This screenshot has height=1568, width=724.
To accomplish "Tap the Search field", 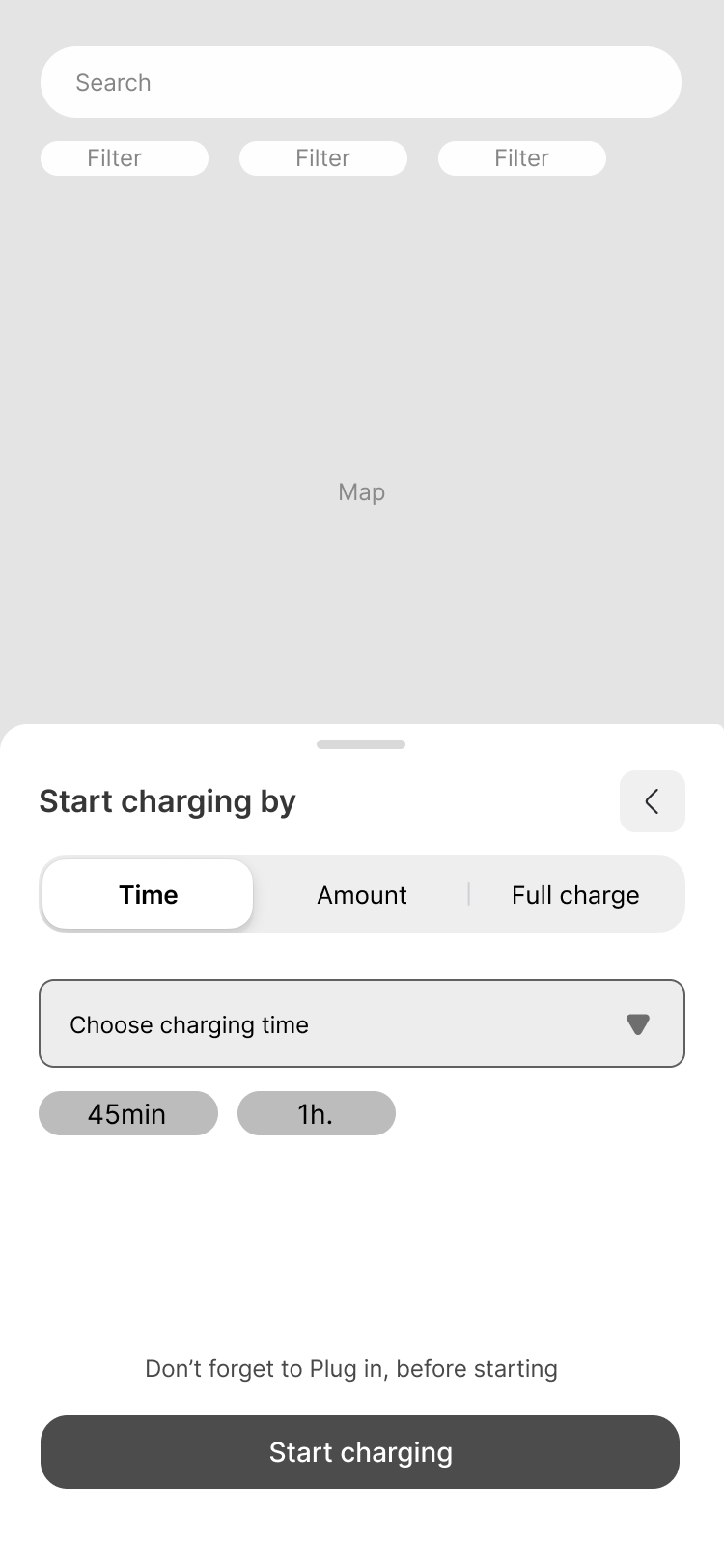I will pyautogui.click(x=360, y=82).
